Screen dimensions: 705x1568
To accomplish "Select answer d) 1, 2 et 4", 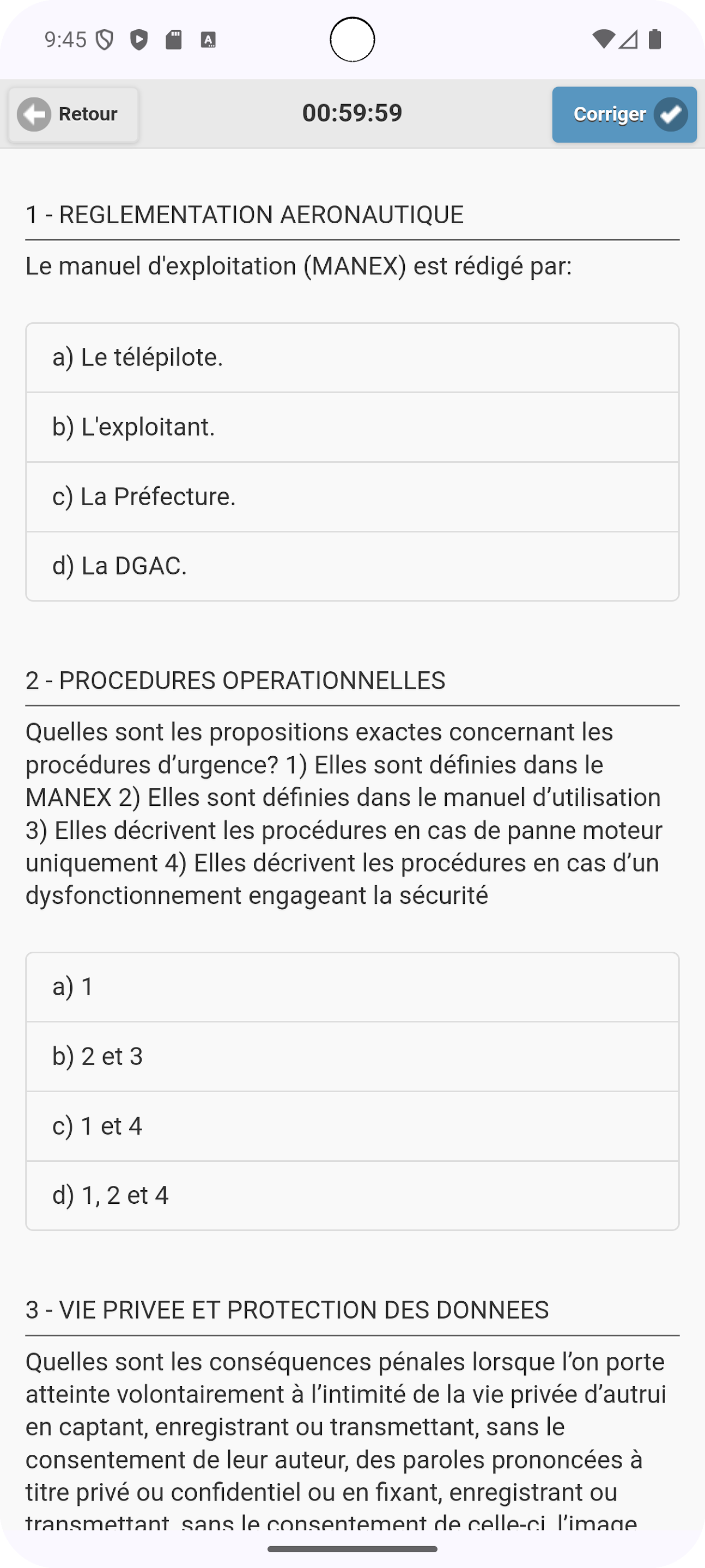I will click(x=352, y=1195).
